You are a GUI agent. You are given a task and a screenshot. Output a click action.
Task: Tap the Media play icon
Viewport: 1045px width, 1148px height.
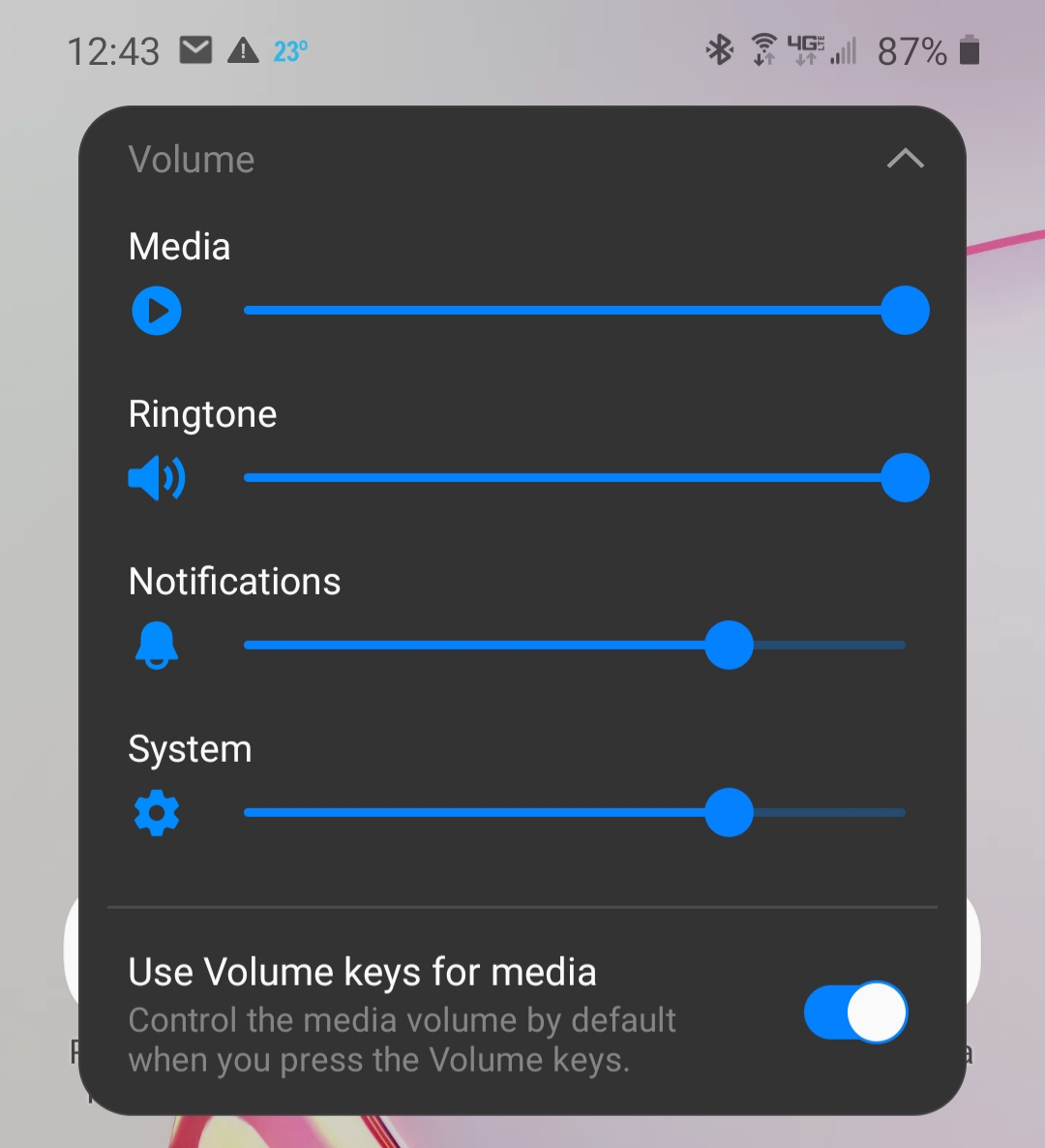click(157, 311)
